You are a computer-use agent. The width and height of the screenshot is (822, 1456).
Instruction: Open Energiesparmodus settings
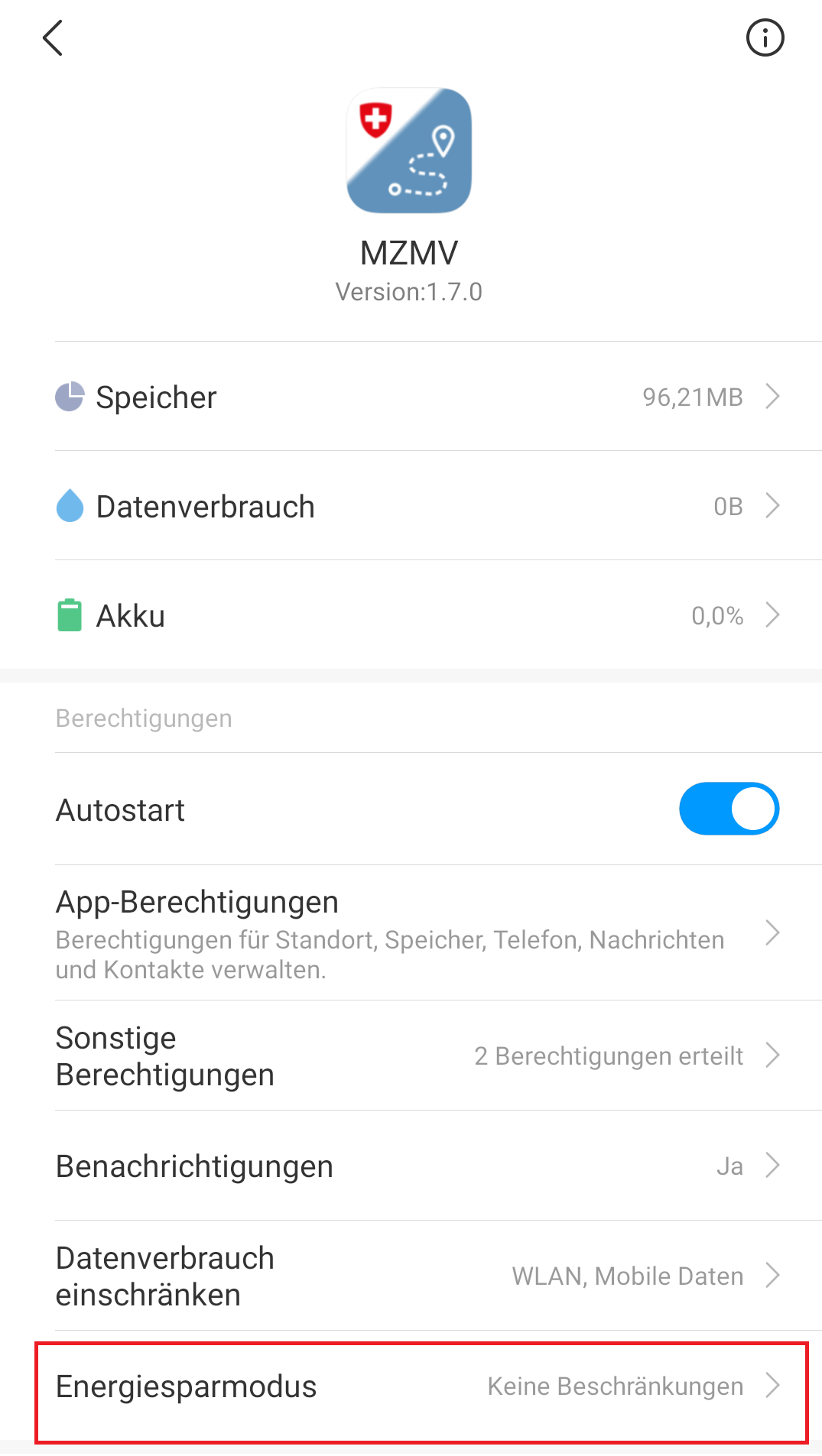(x=421, y=1386)
